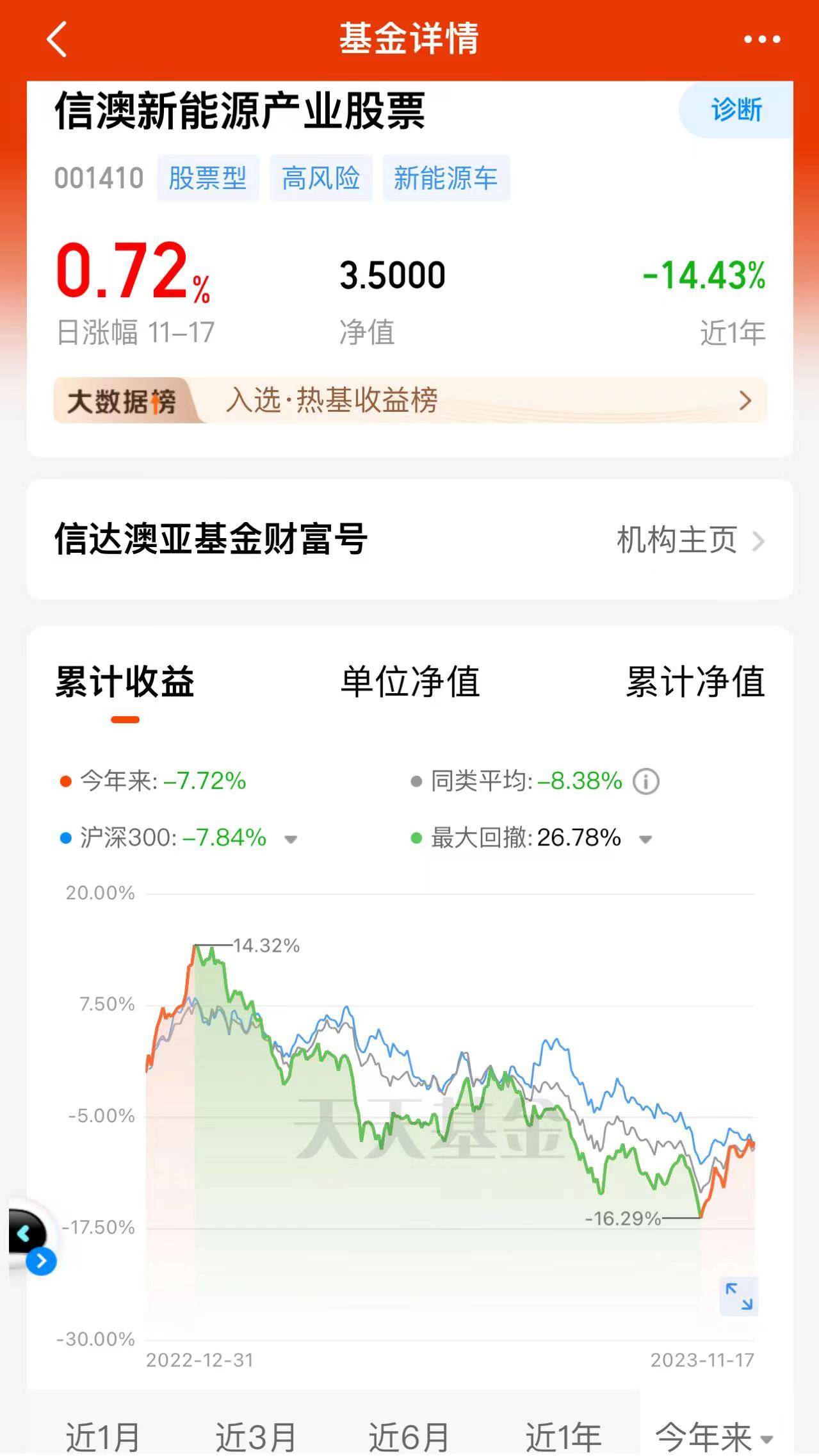Tap the 诊断 button
The width and height of the screenshot is (819, 1456).
point(736,110)
